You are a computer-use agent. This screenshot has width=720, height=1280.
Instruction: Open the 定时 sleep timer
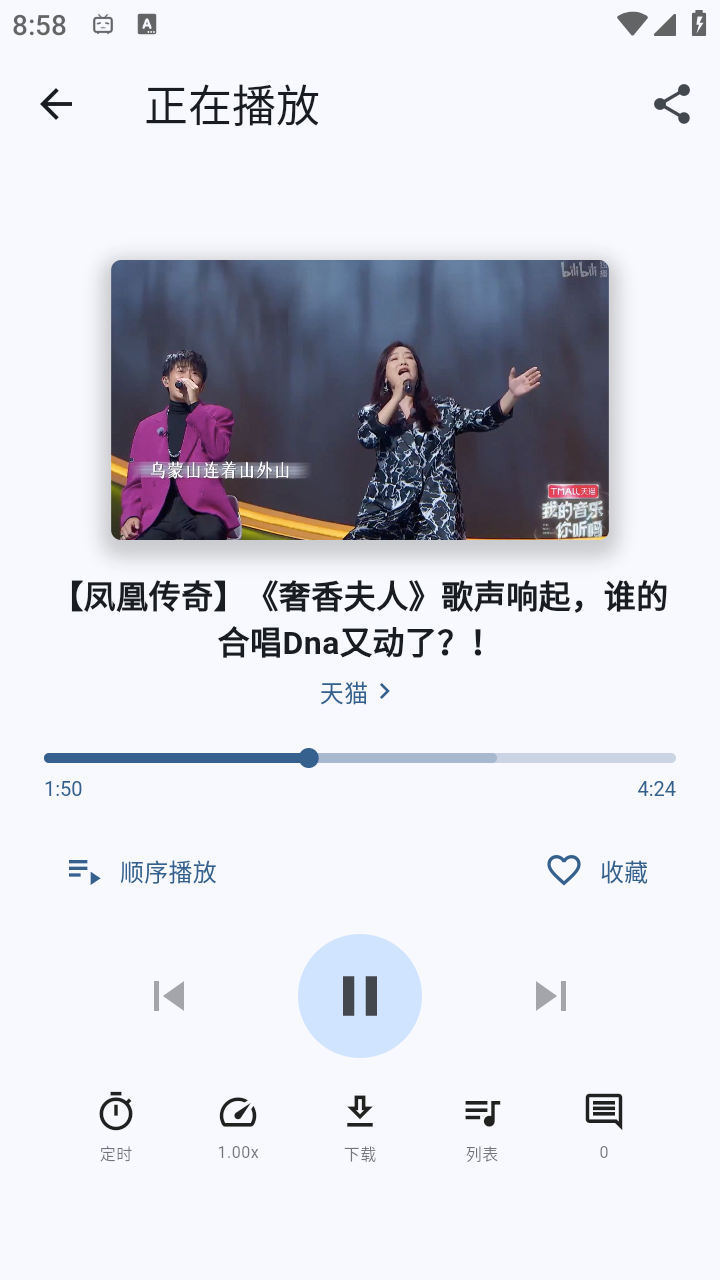coord(117,1112)
